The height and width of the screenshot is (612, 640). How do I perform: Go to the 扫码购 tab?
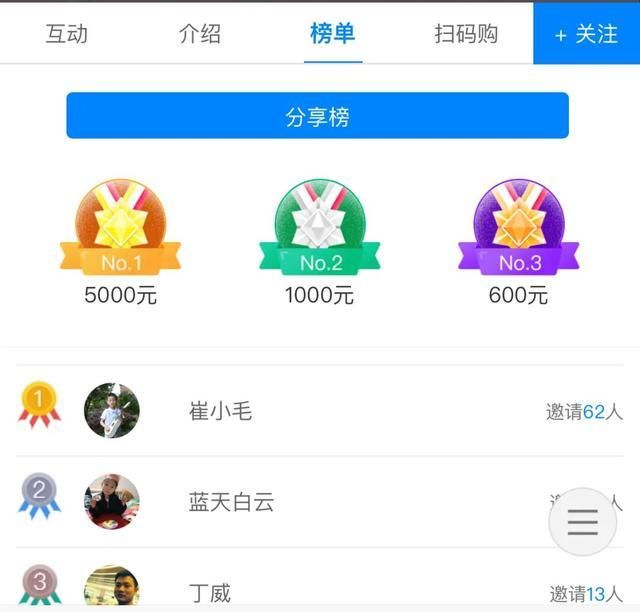[466, 33]
